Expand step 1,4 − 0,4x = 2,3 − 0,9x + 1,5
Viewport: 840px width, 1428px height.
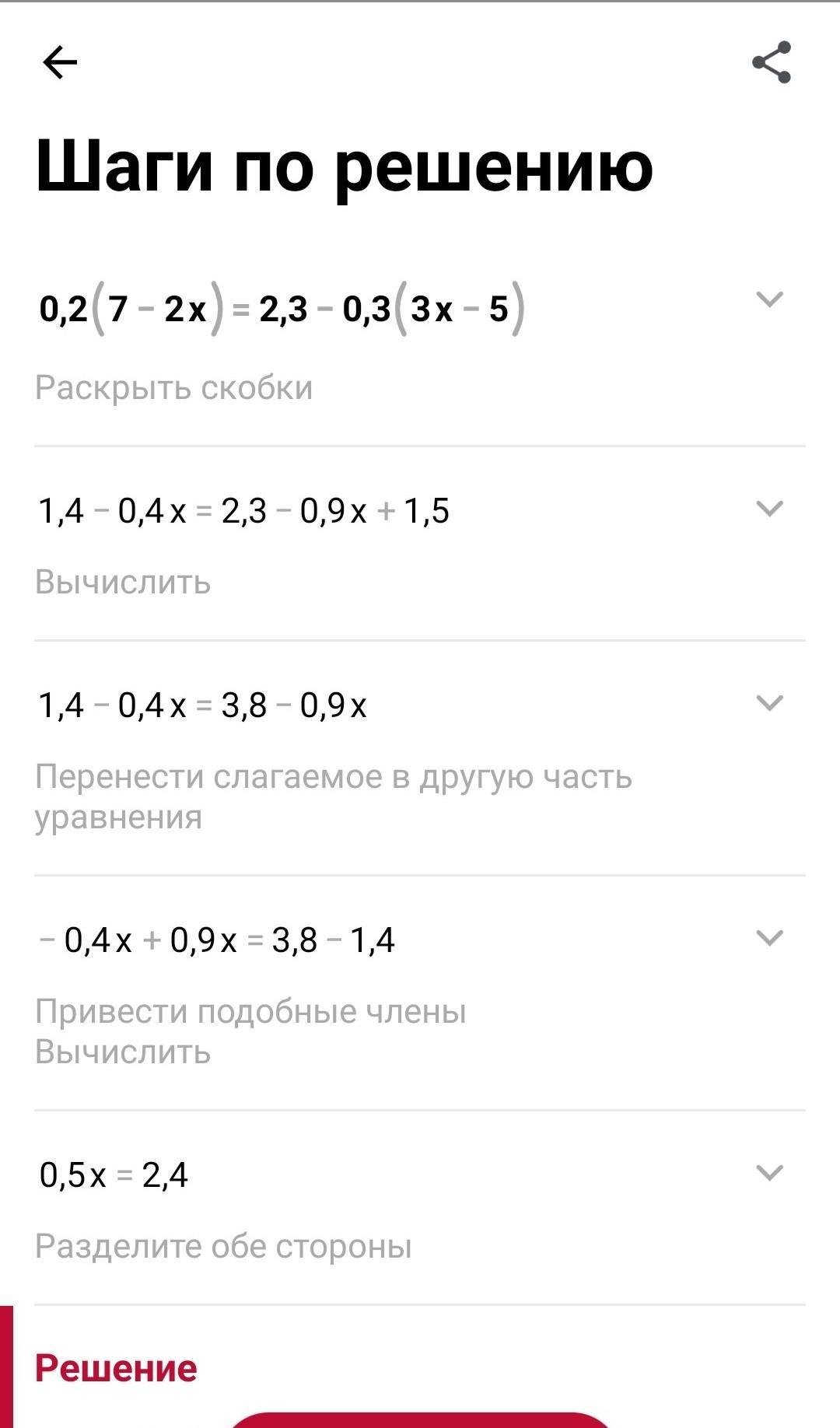pos(769,509)
